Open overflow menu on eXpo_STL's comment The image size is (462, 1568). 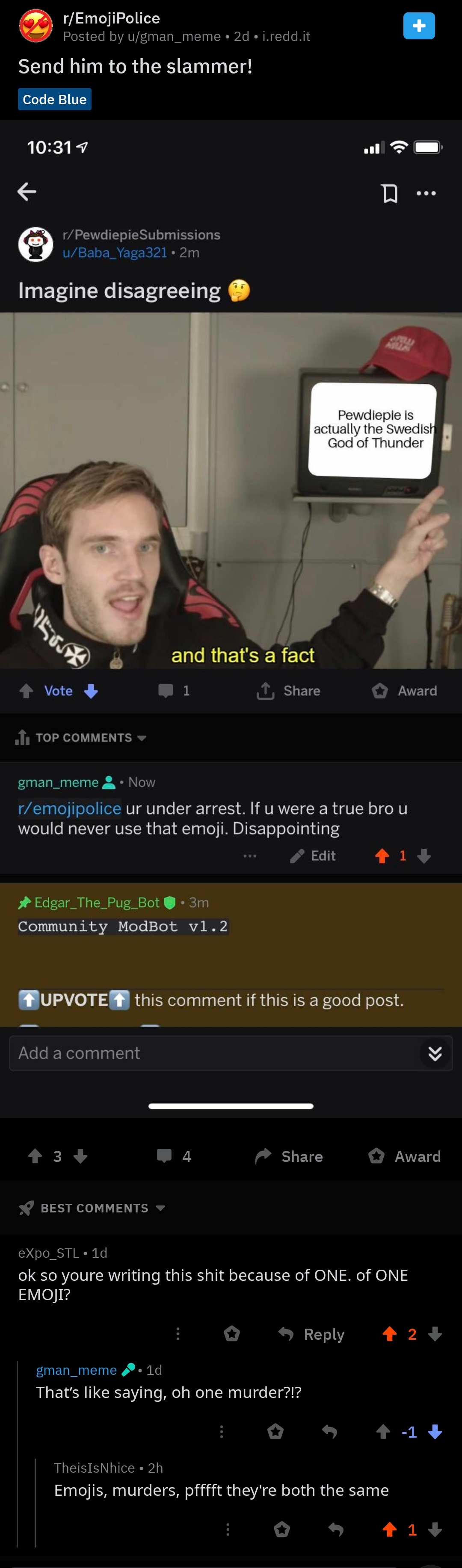pos(178,1335)
